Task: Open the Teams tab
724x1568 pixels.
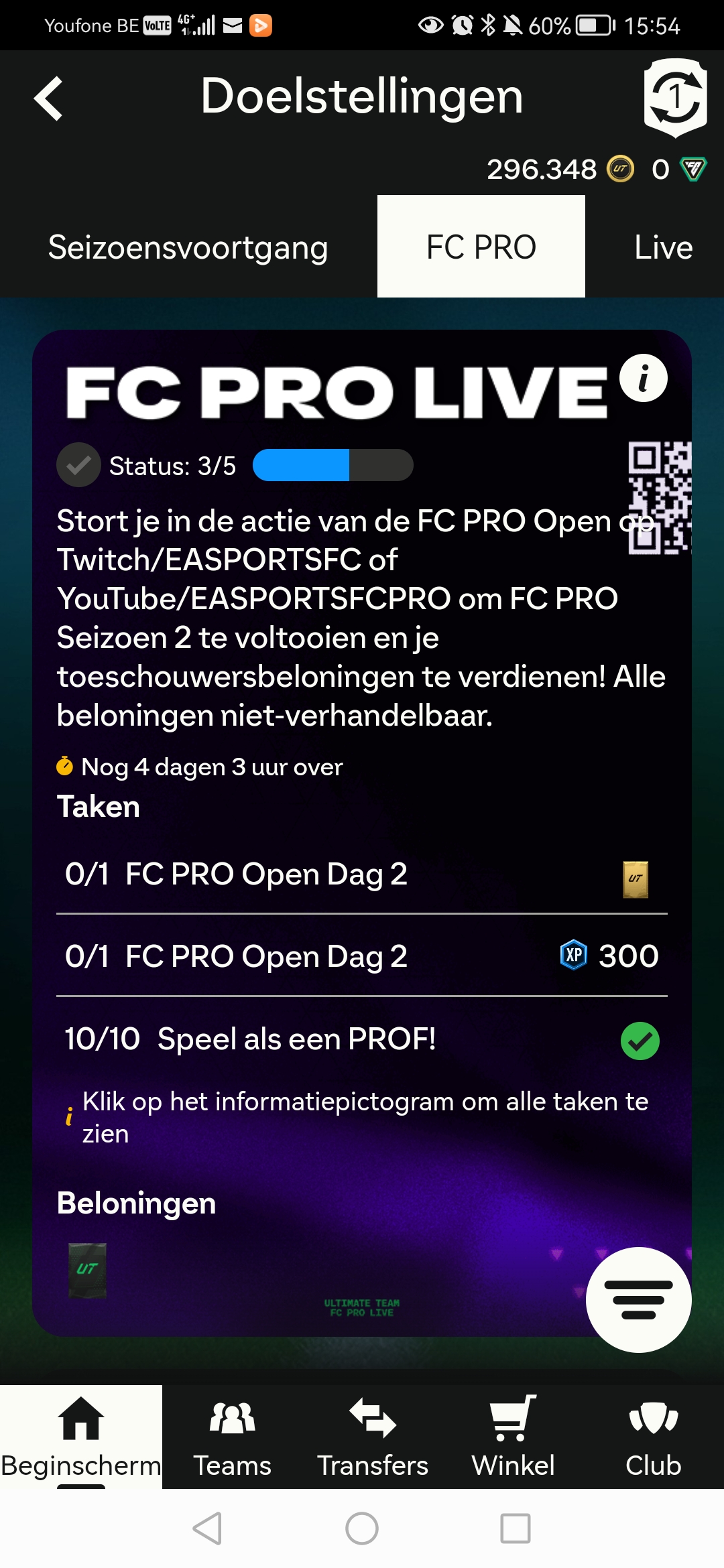Action: [232, 1437]
